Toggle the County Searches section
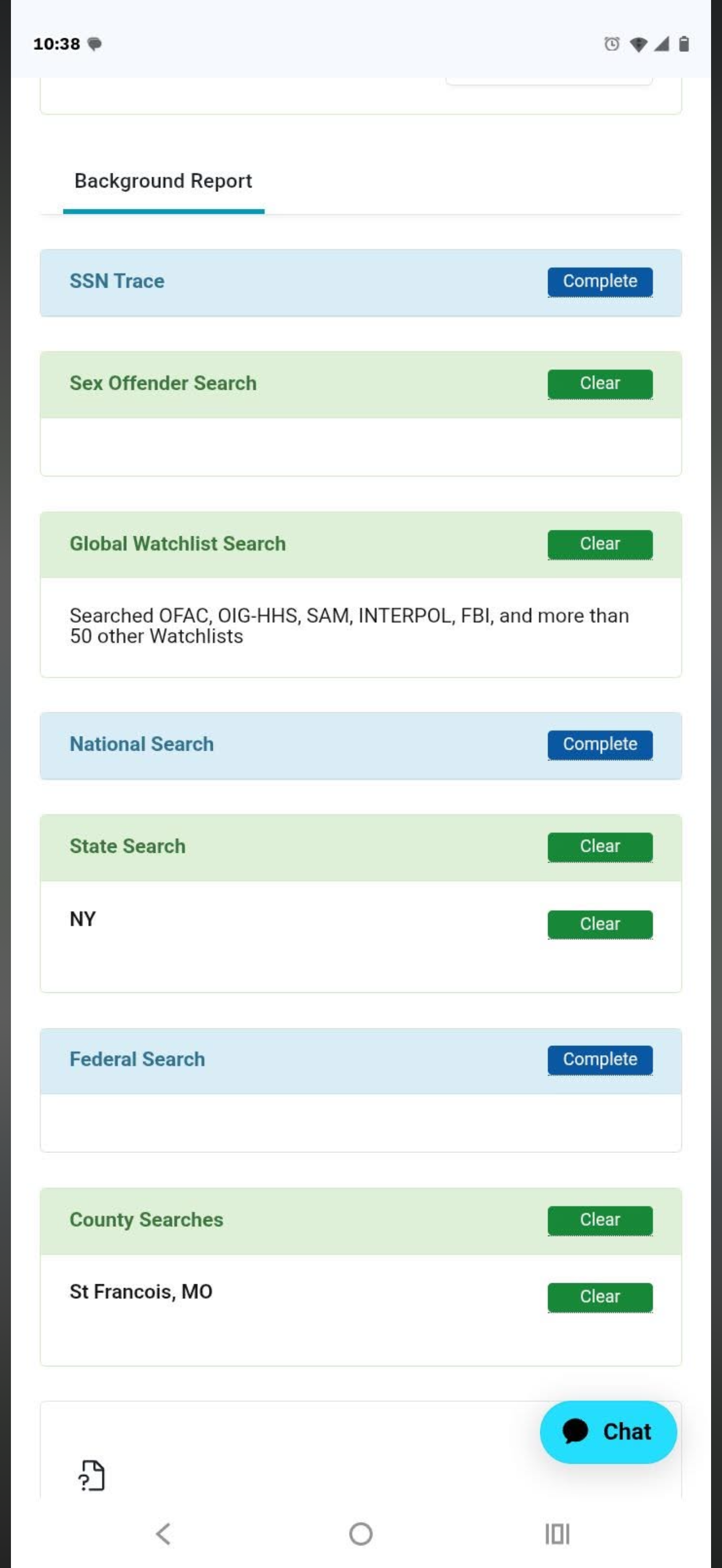The height and width of the screenshot is (1568, 722). pyautogui.click(x=361, y=1221)
